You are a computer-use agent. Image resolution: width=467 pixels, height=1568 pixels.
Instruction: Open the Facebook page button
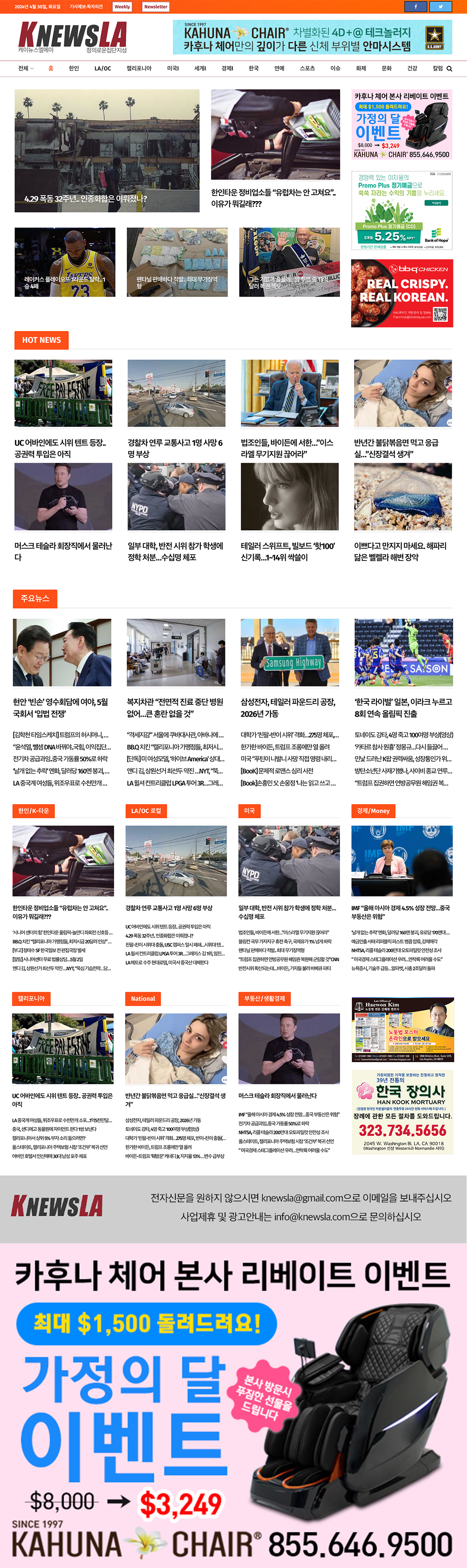coord(416,7)
